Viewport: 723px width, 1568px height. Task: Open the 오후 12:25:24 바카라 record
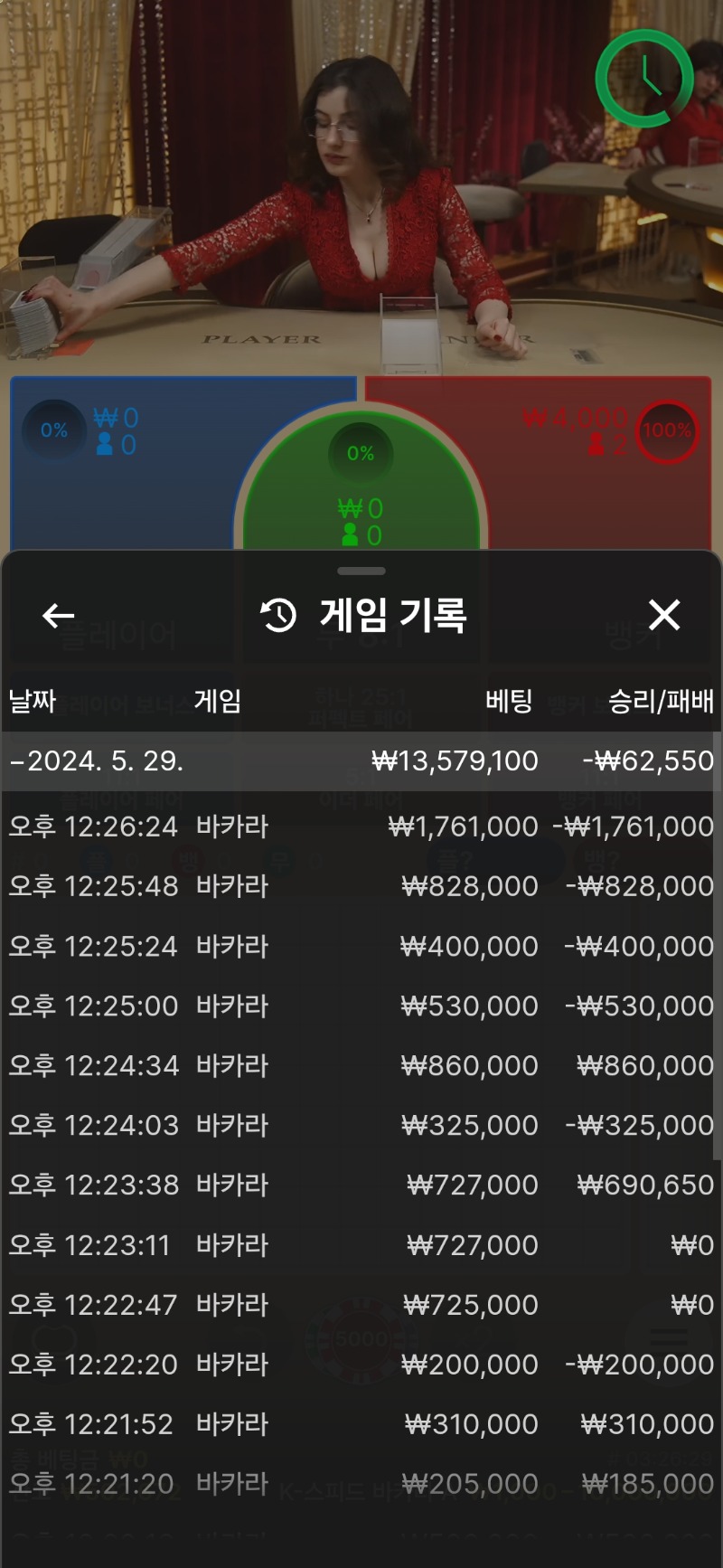point(361,946)
